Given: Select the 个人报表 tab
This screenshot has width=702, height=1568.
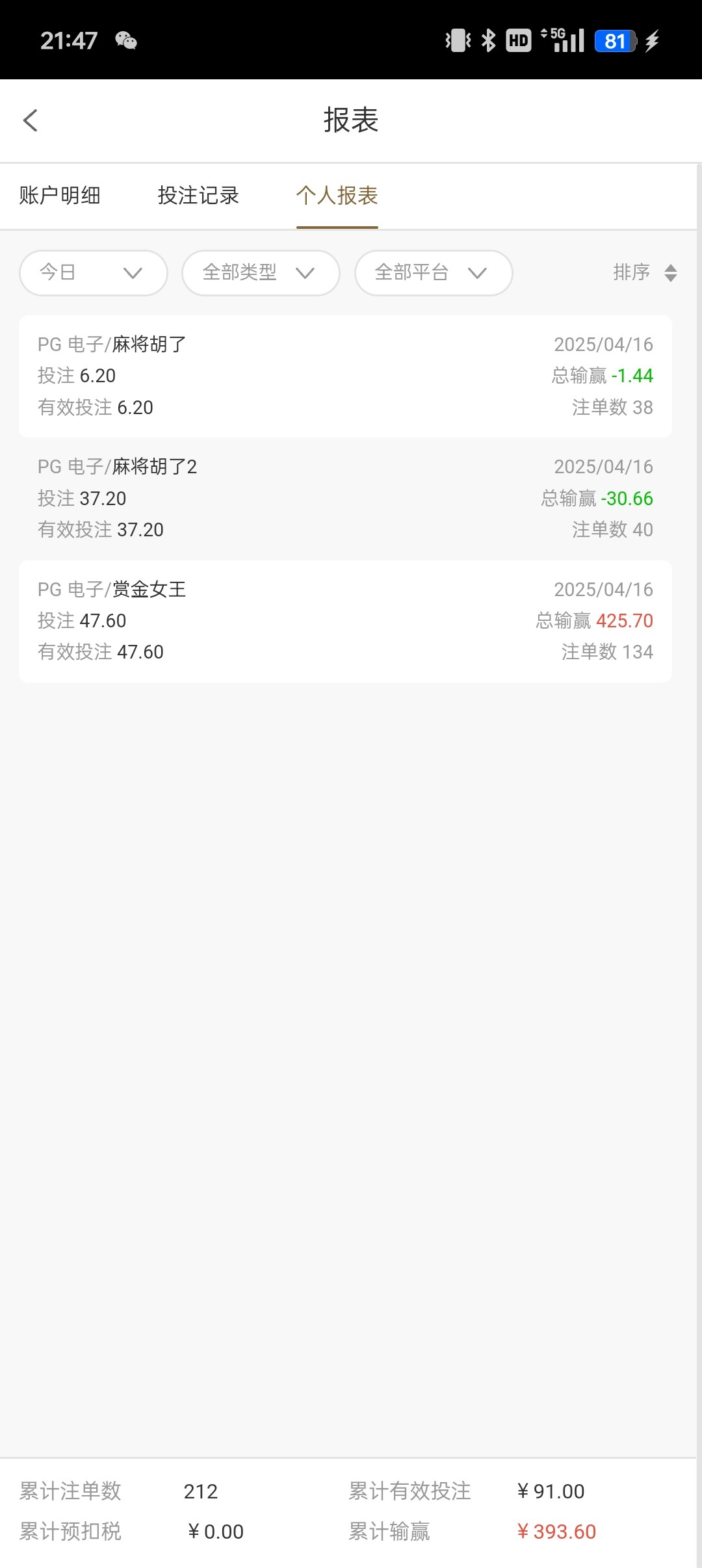Looking at the screenshot, I should click(x=337, y=196).
